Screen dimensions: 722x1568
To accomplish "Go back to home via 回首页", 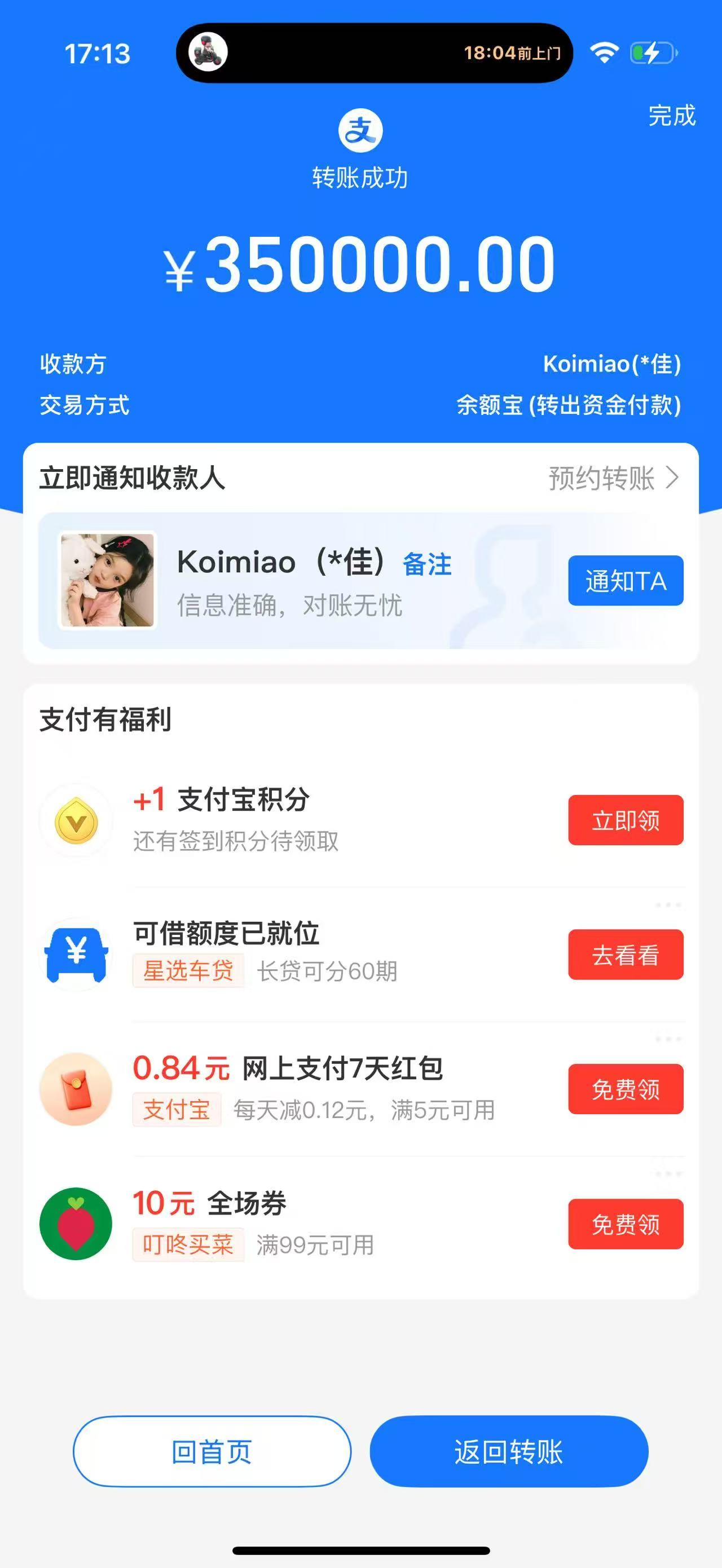I will tap(212, 1452).
